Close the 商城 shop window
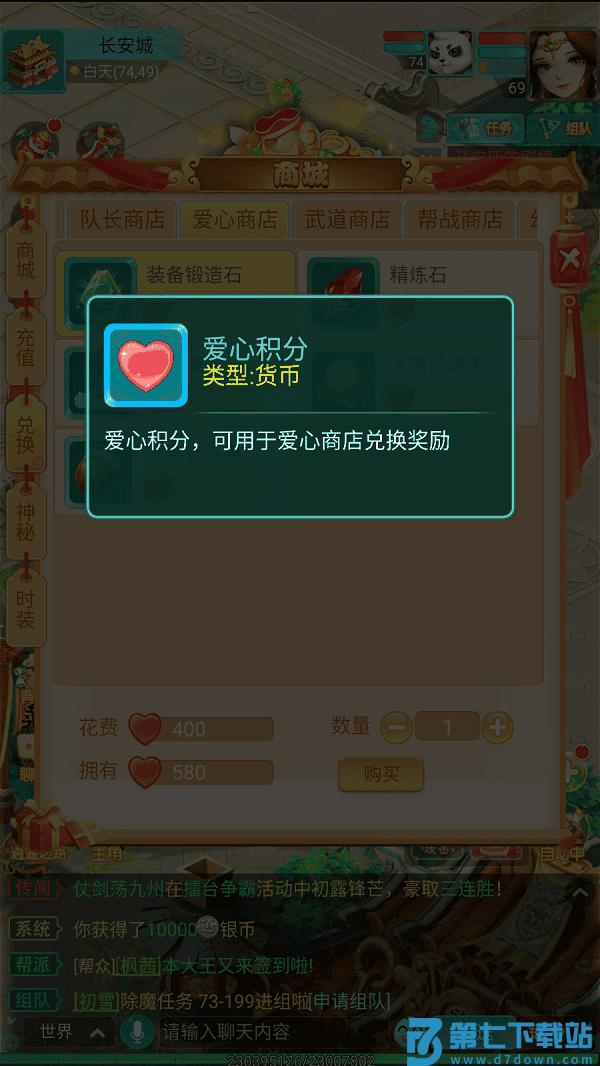The image size is (600, 1066). [569, 260]
